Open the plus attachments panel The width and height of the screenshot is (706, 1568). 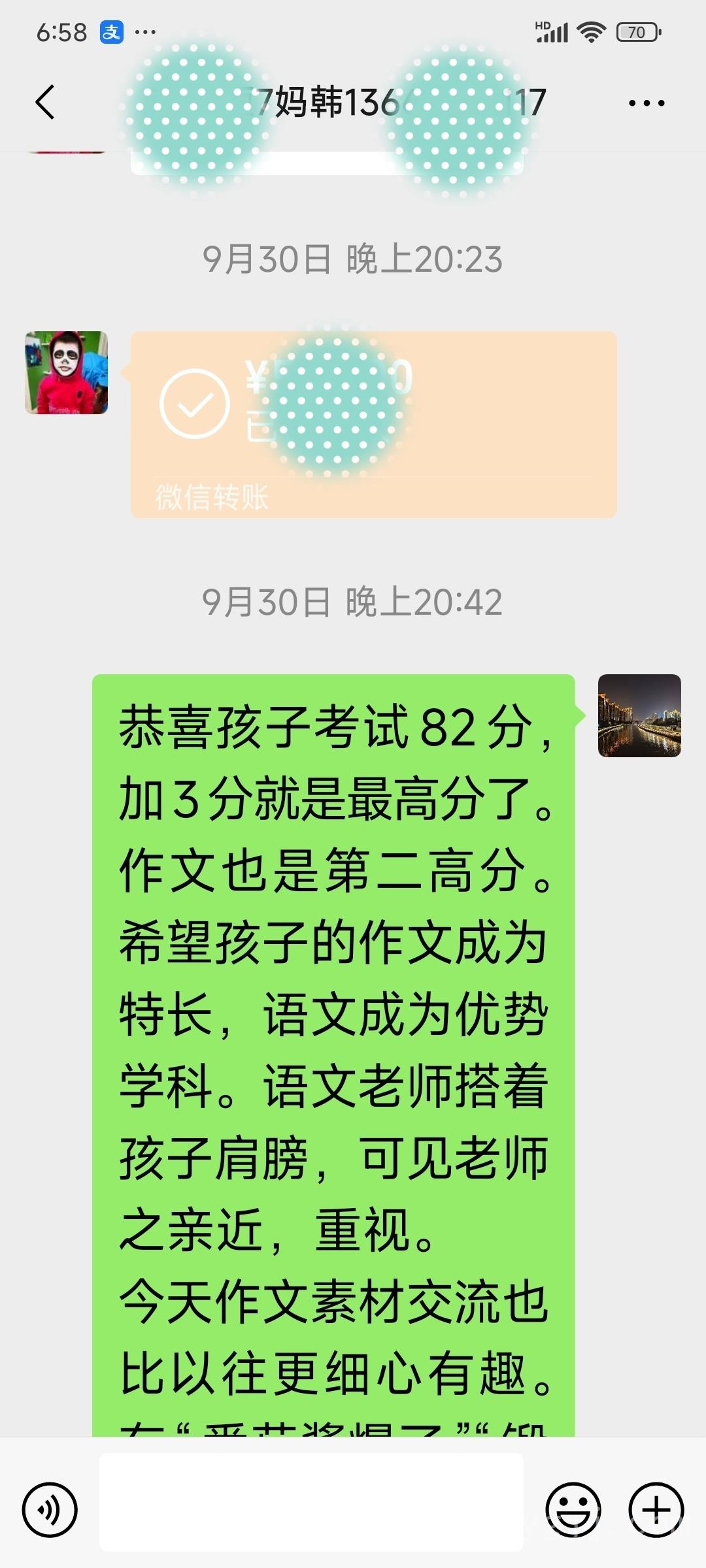656,1510
